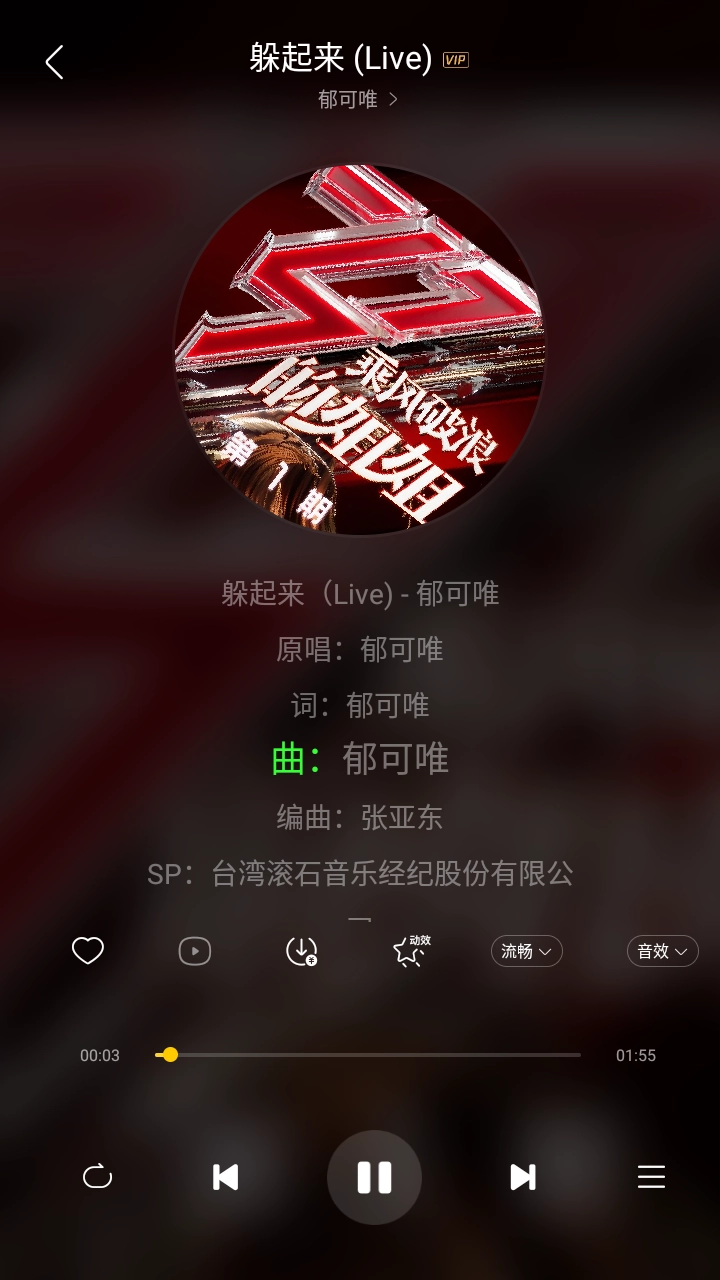Tap the playback progress slider
The image size is (720, 1280).
point(368,1055)
